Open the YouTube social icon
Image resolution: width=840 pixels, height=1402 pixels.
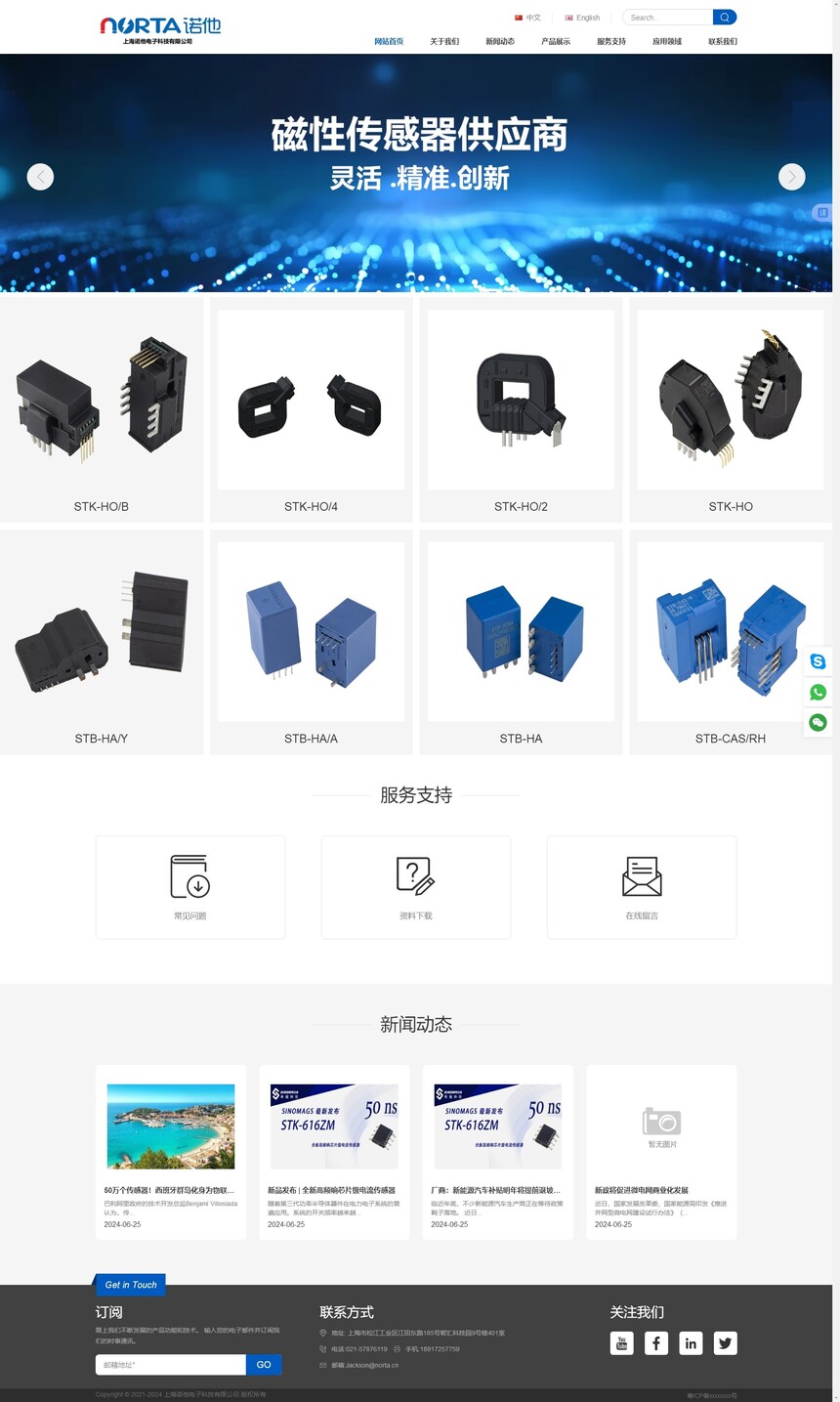click(x=622, y=1343)
